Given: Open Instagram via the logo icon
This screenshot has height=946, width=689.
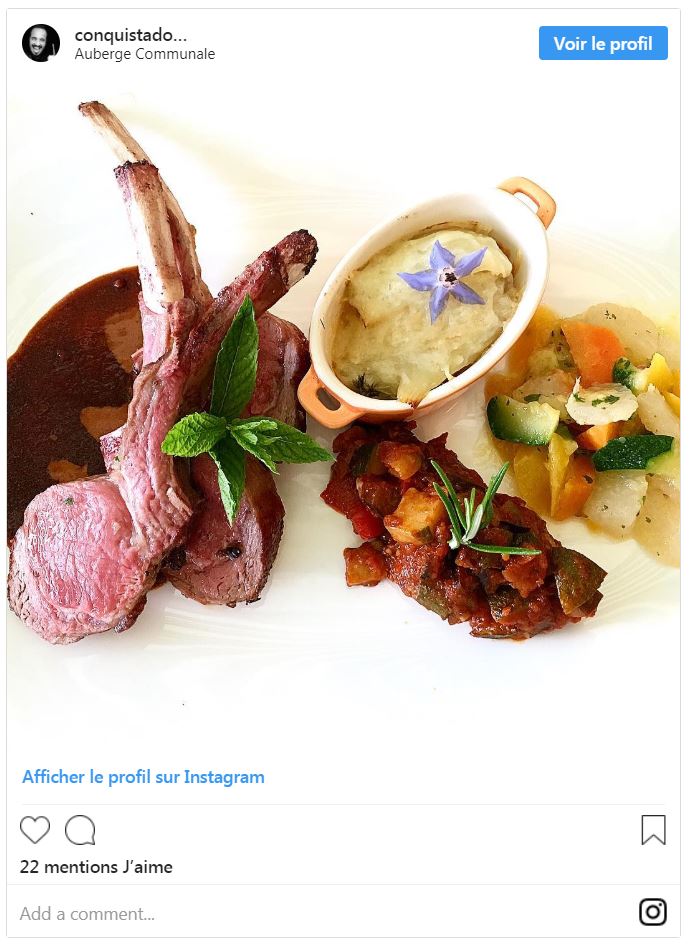Looking at the screenshot, I should point(653,912).
